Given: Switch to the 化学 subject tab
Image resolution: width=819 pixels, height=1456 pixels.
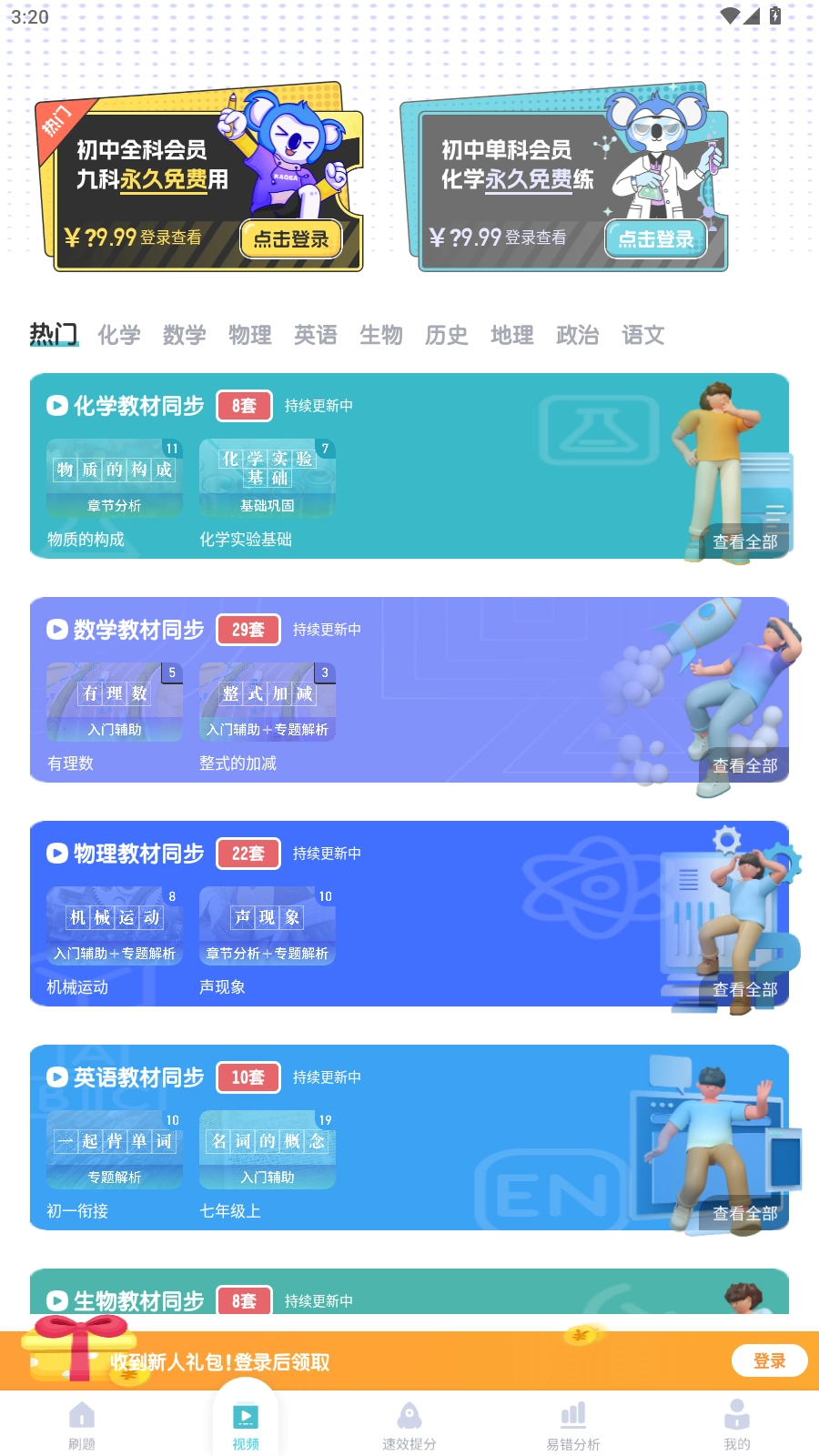Looking at the screenshot, I should tap(119, 335).
